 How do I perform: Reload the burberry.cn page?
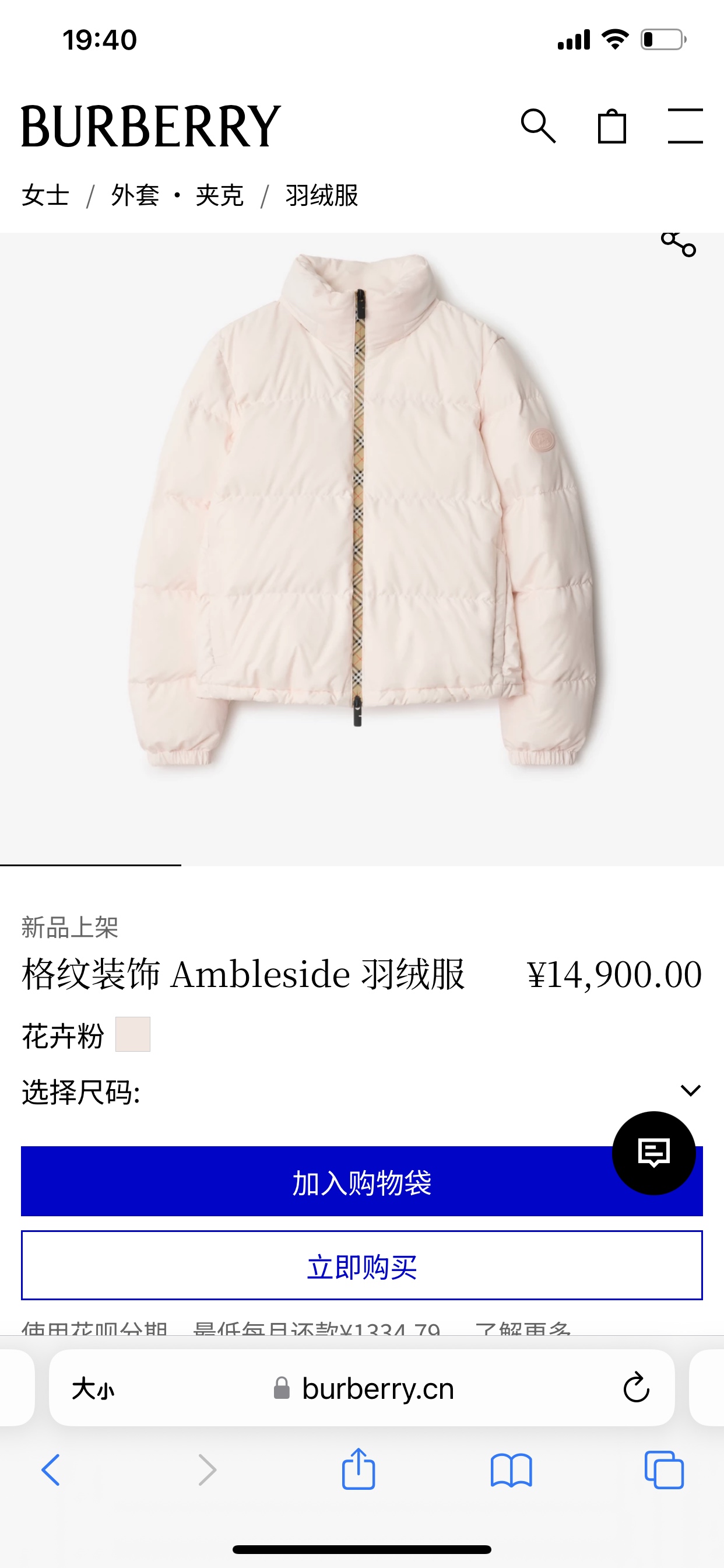click(x=636, y=1388)
